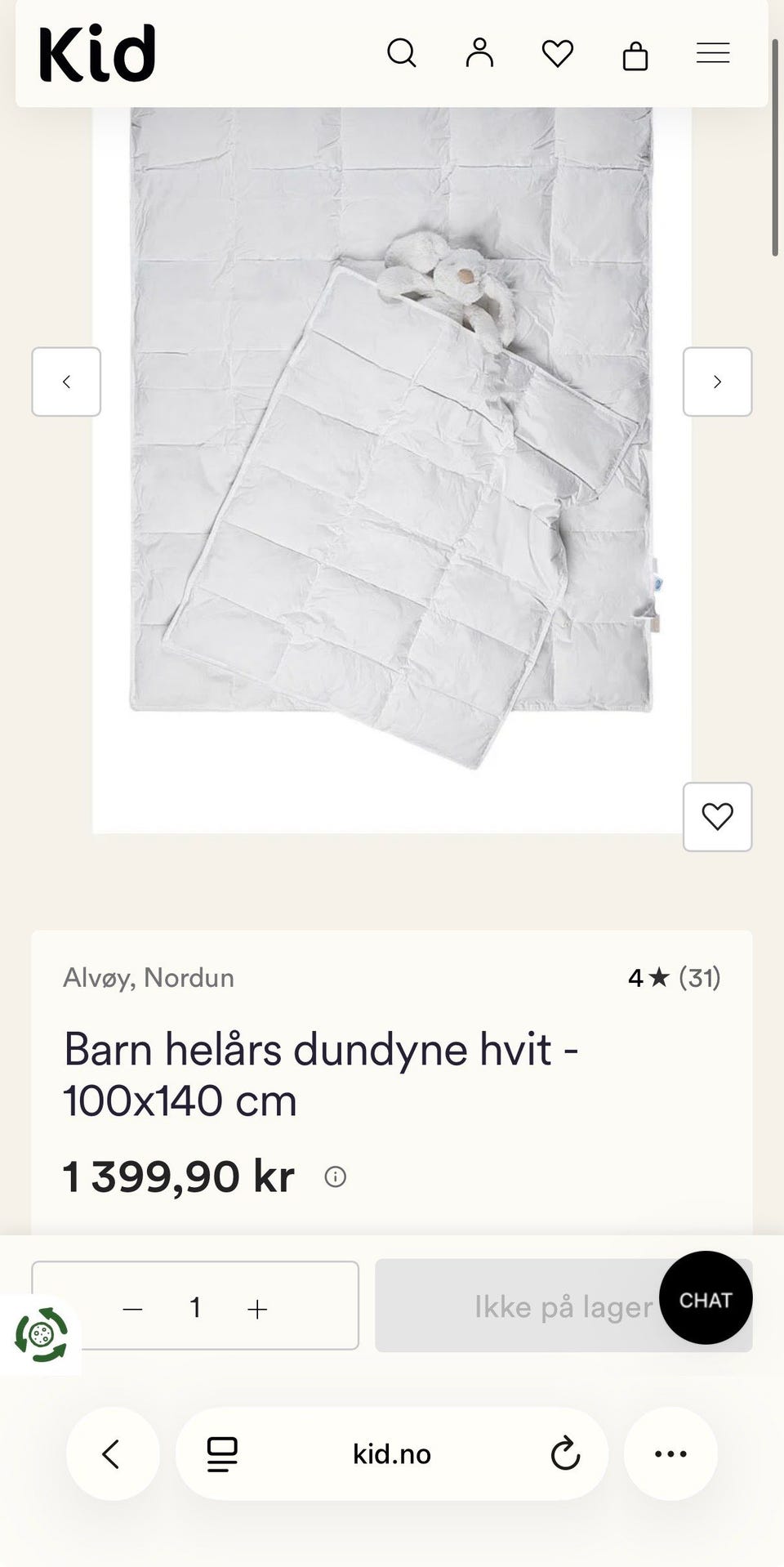Go to the Kid home page logo
The height and width of the screenshot is (1567, 784).
[97, 53]
